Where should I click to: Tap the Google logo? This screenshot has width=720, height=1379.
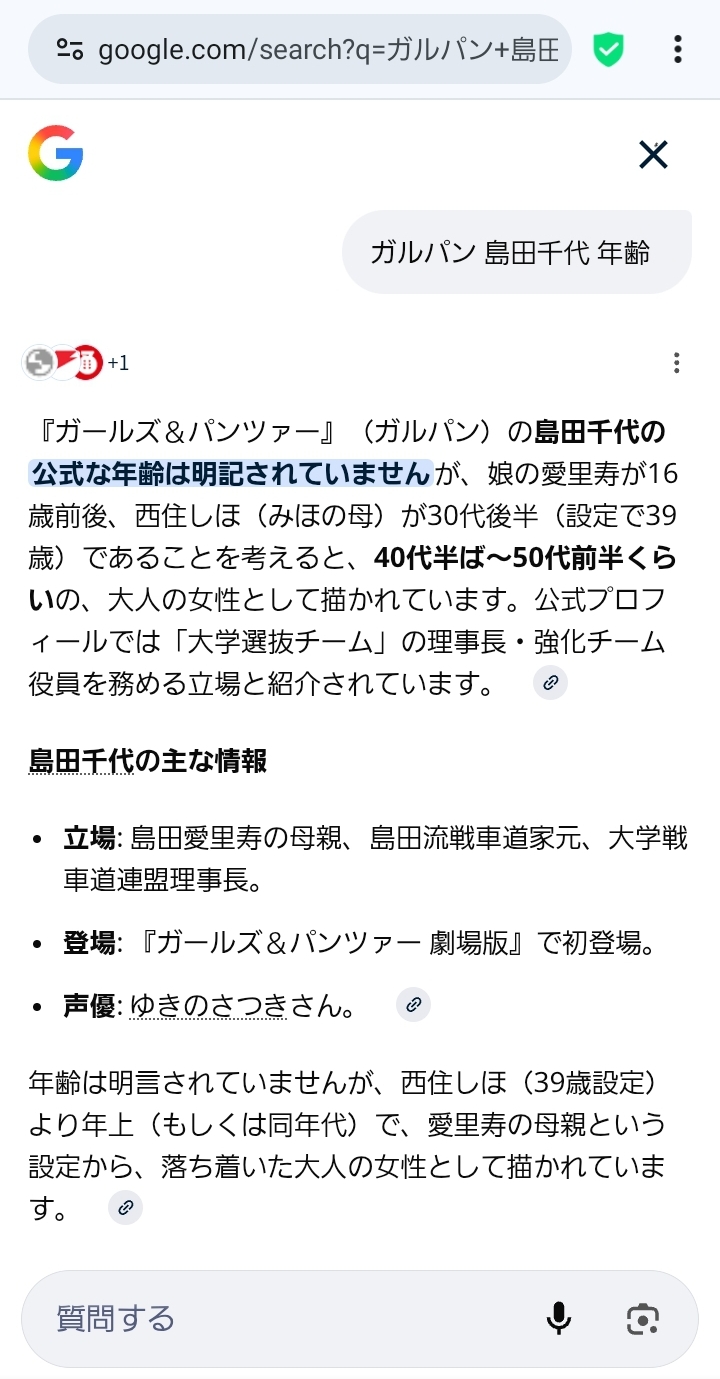55,153
